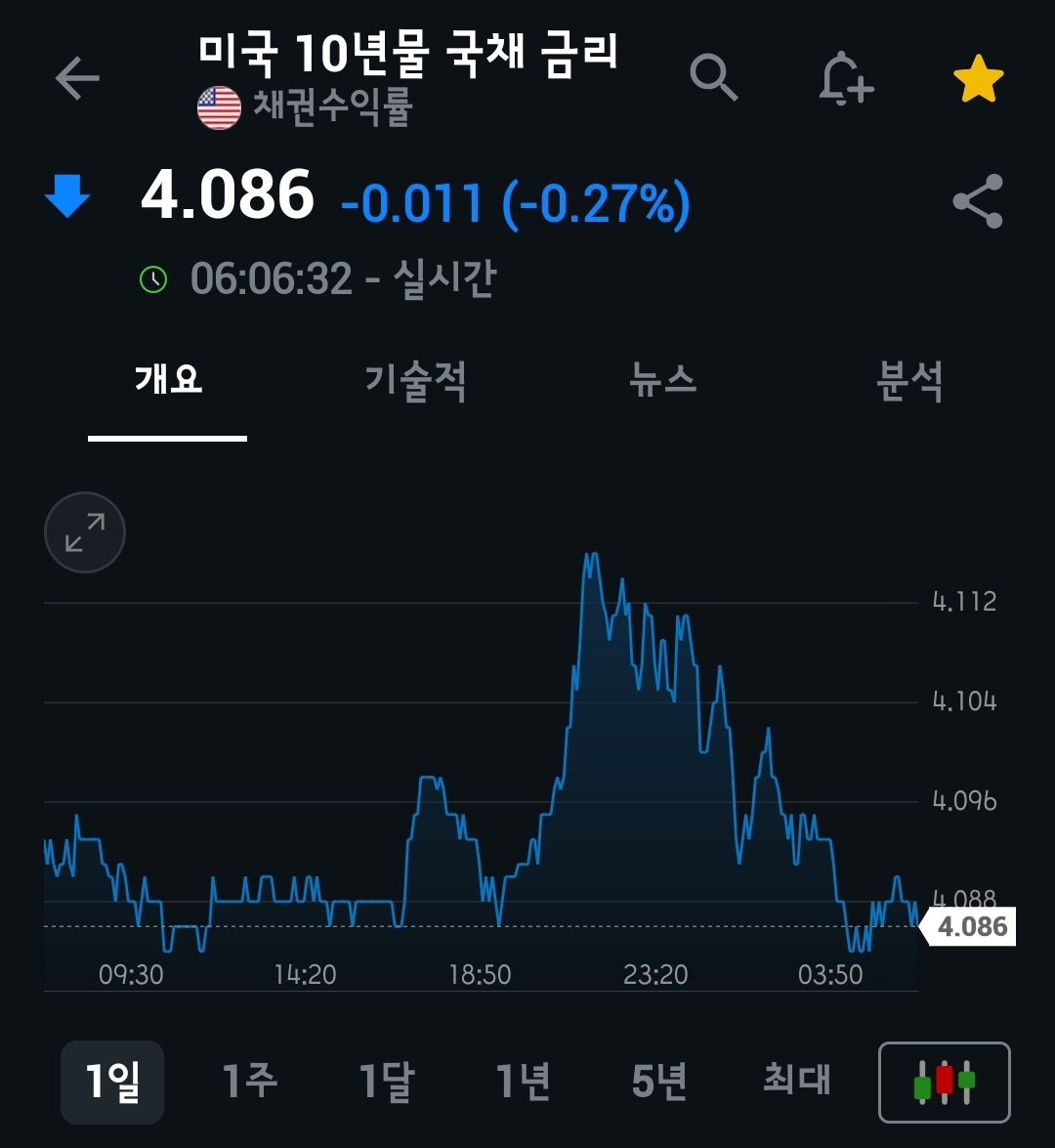Viewport: 1055px width, 1148px height.
Task: Open the search magnifier icon
Action: pyautogui.click(x=713, y=77)
